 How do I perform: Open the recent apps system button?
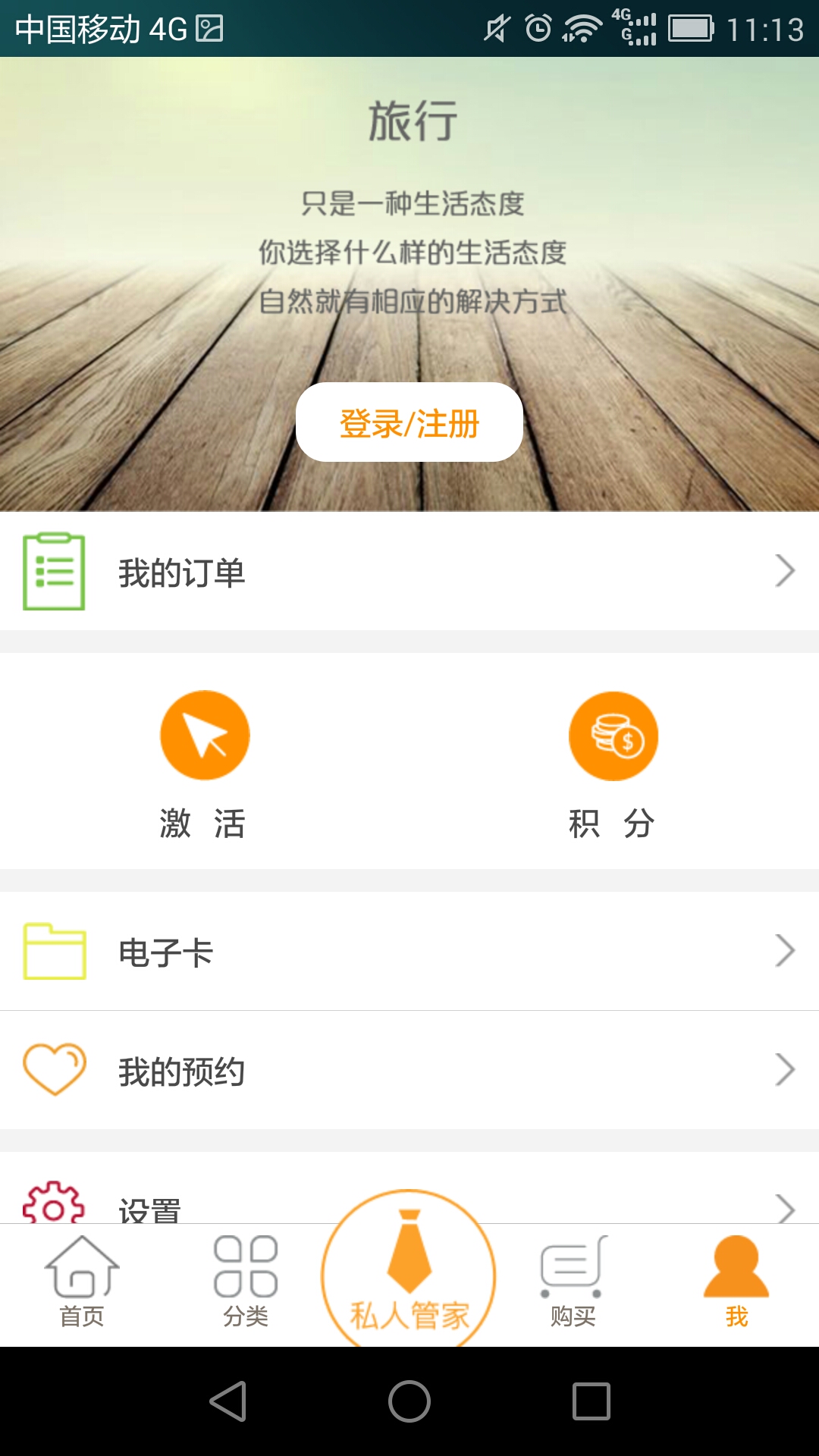pos(591,1401)
